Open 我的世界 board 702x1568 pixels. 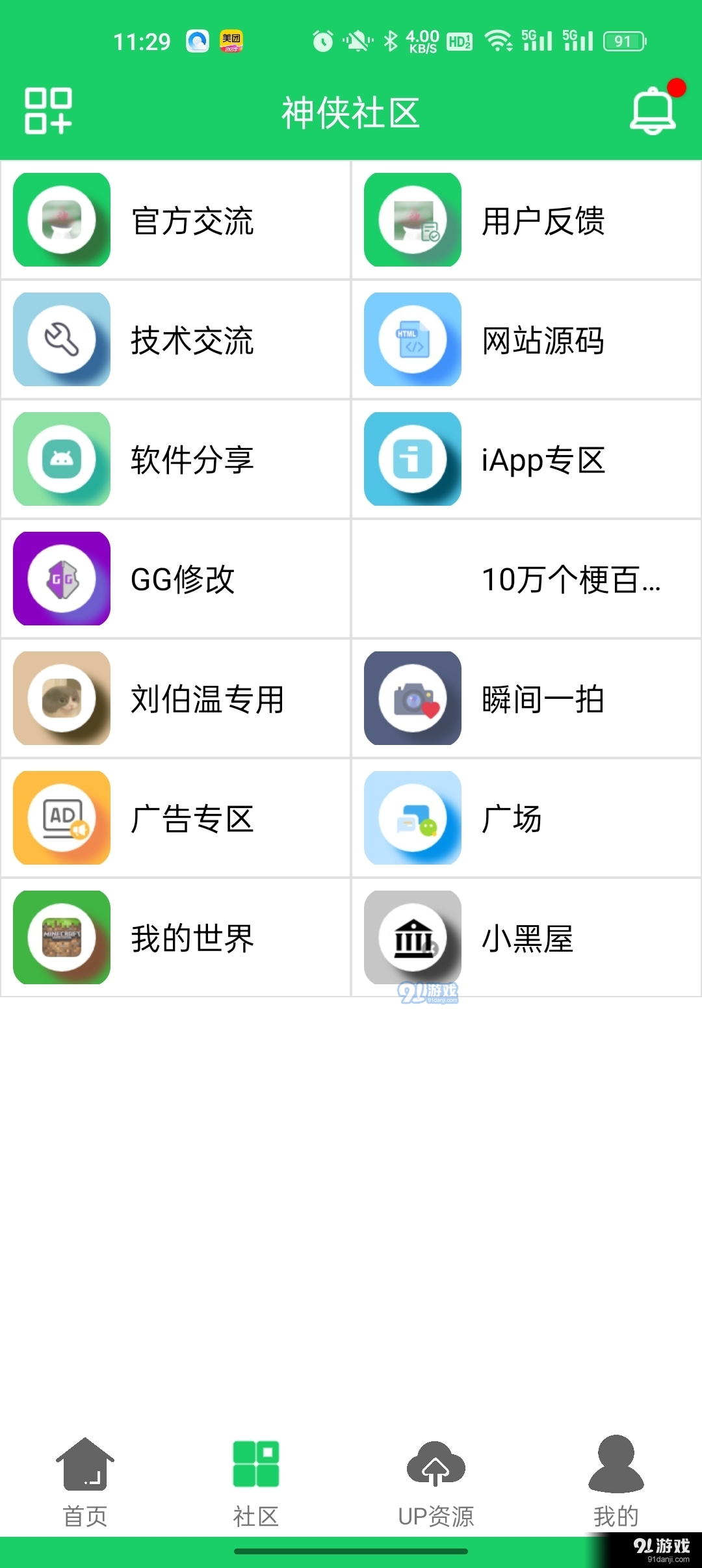coord(175,938)
